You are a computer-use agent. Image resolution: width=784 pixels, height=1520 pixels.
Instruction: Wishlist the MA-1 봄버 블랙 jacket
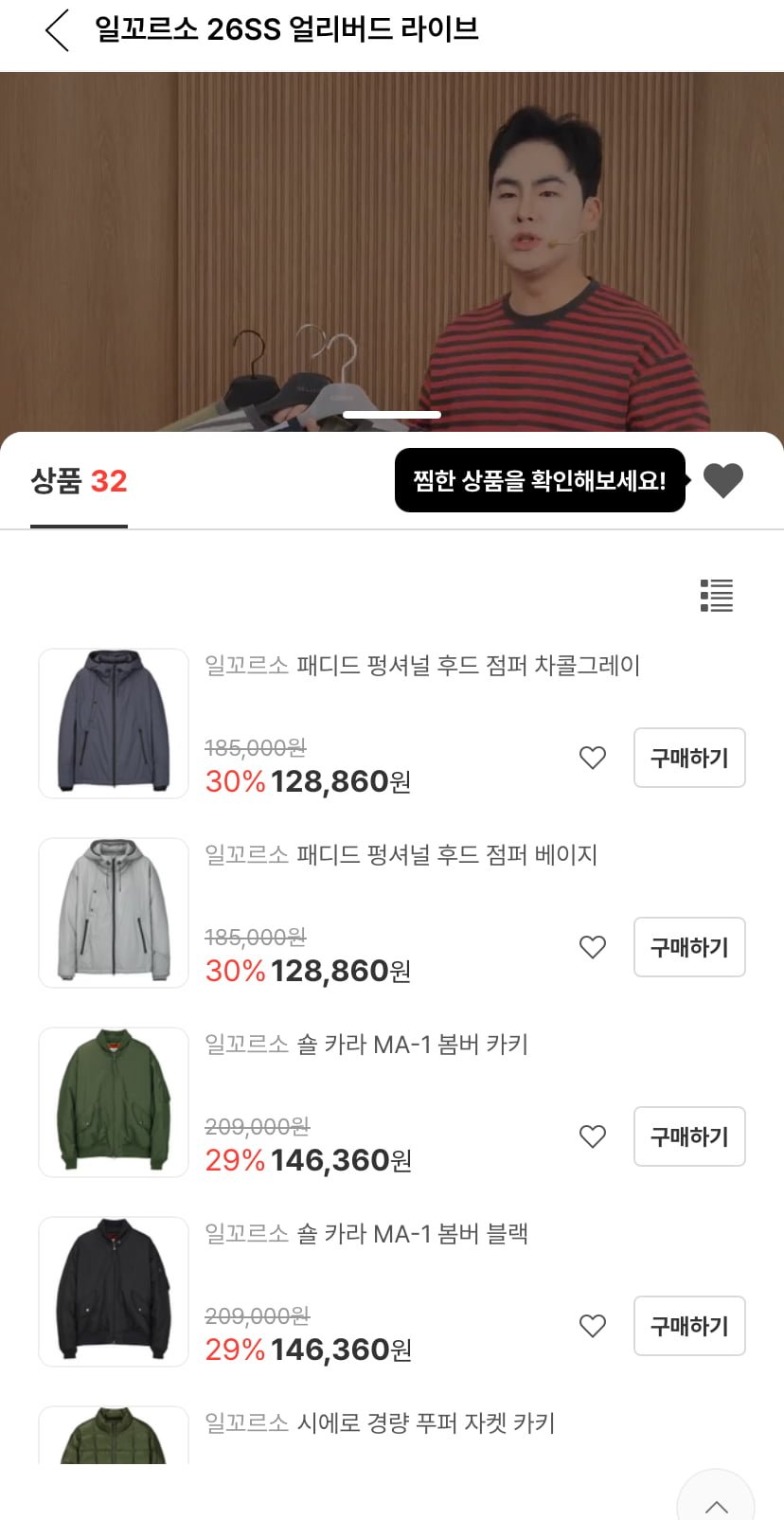(x=593, y=1326)
